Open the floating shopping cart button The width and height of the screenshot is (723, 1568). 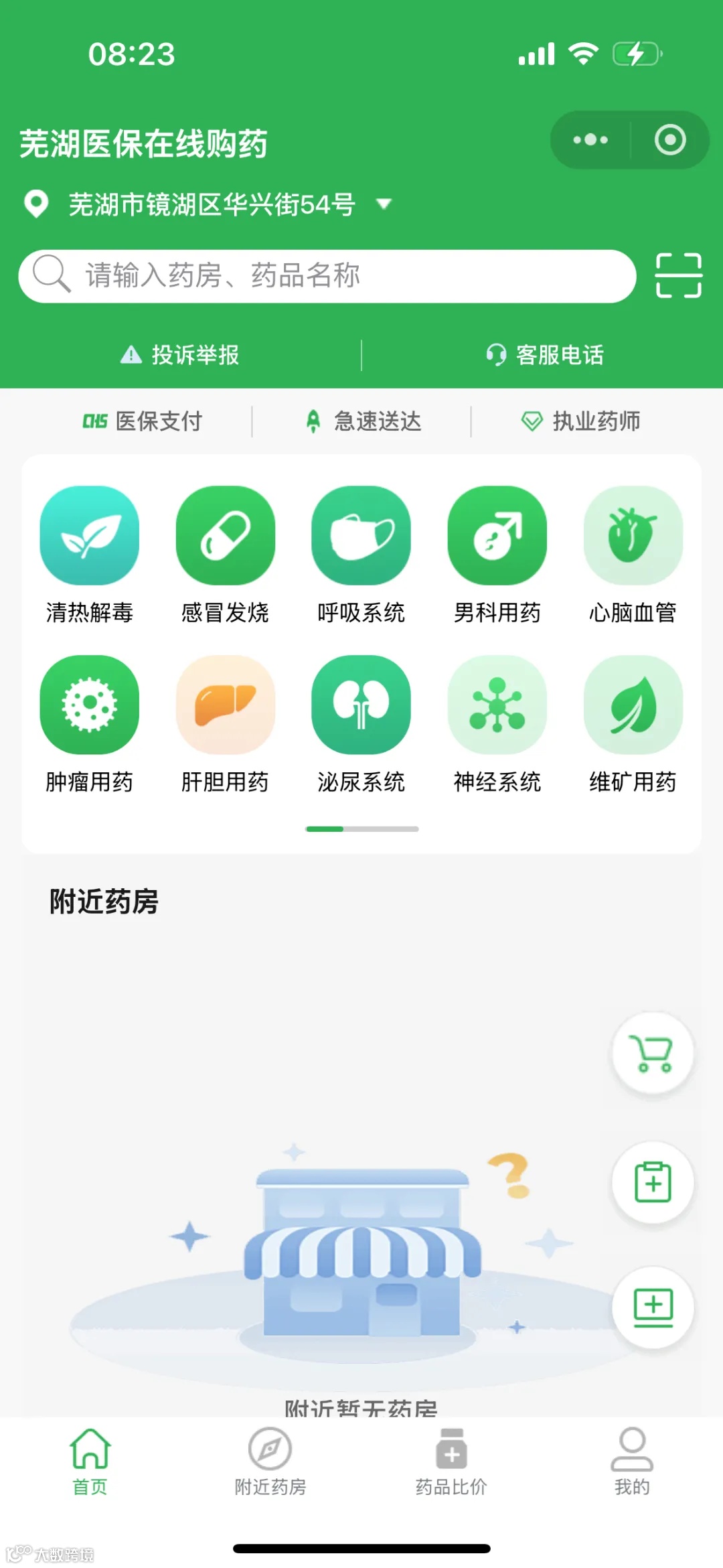(653, 1054)
